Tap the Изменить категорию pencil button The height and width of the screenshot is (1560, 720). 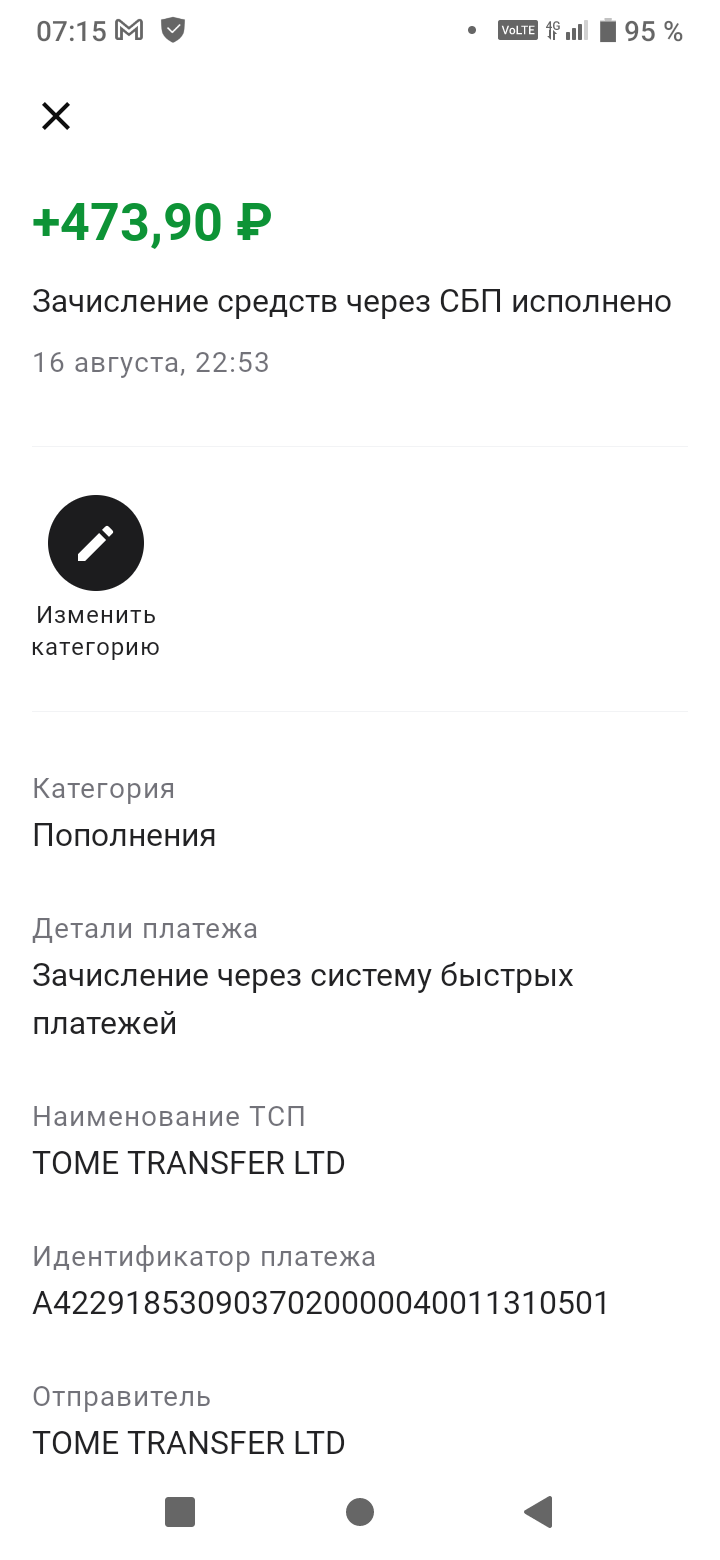[96, 543]
